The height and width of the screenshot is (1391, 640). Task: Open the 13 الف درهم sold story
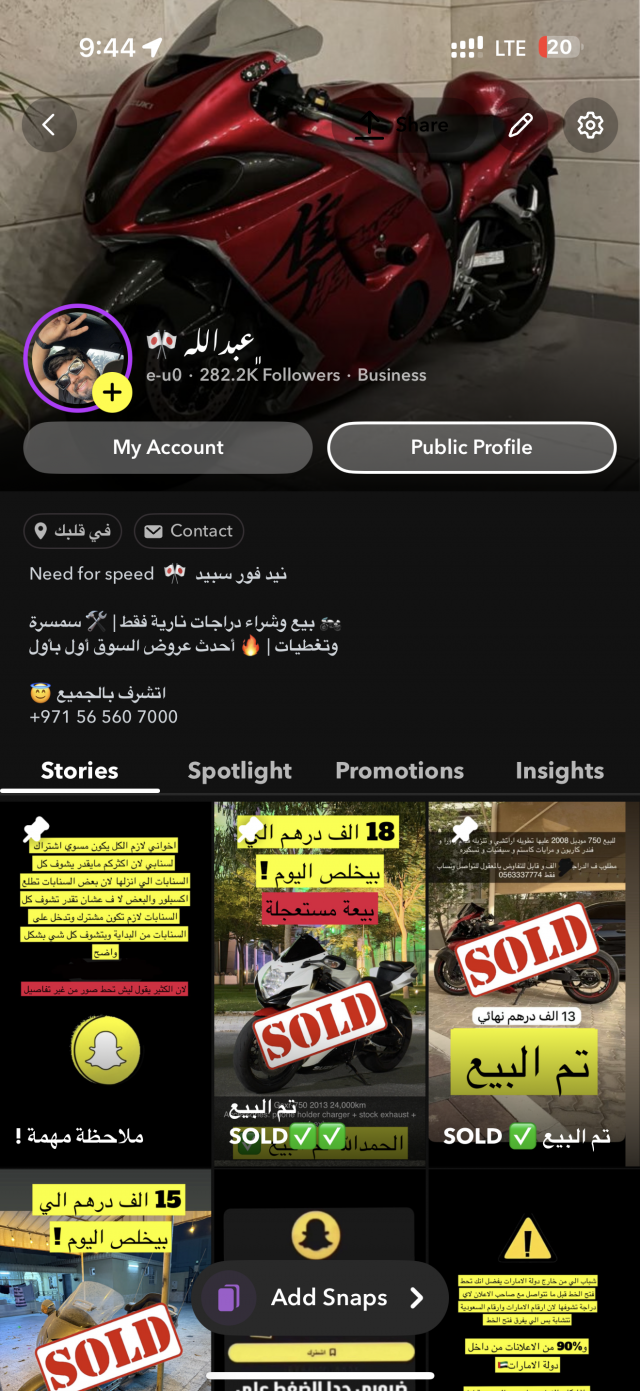coord(534,985)
